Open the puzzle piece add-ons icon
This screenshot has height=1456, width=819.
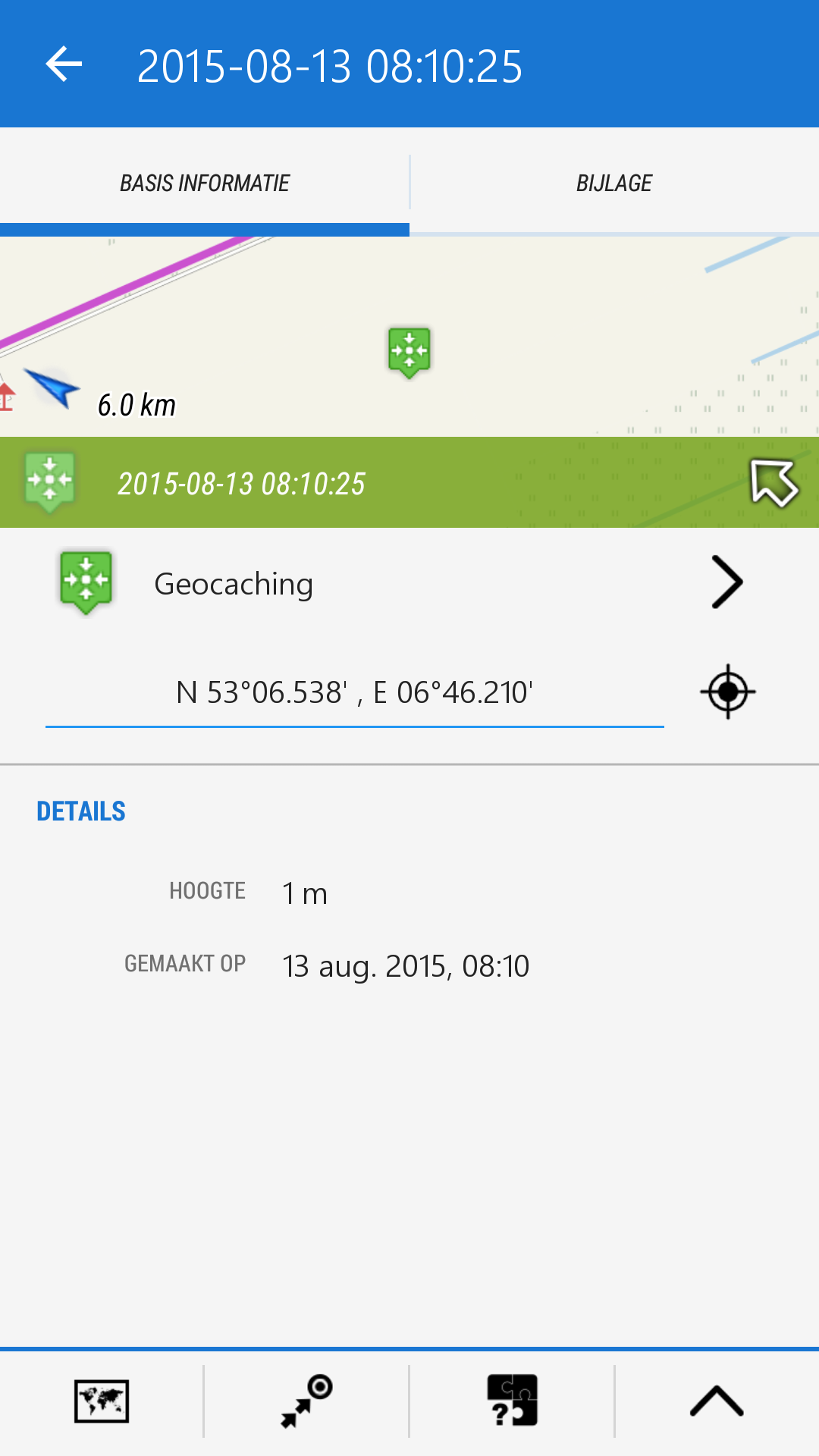(512, 1401)
